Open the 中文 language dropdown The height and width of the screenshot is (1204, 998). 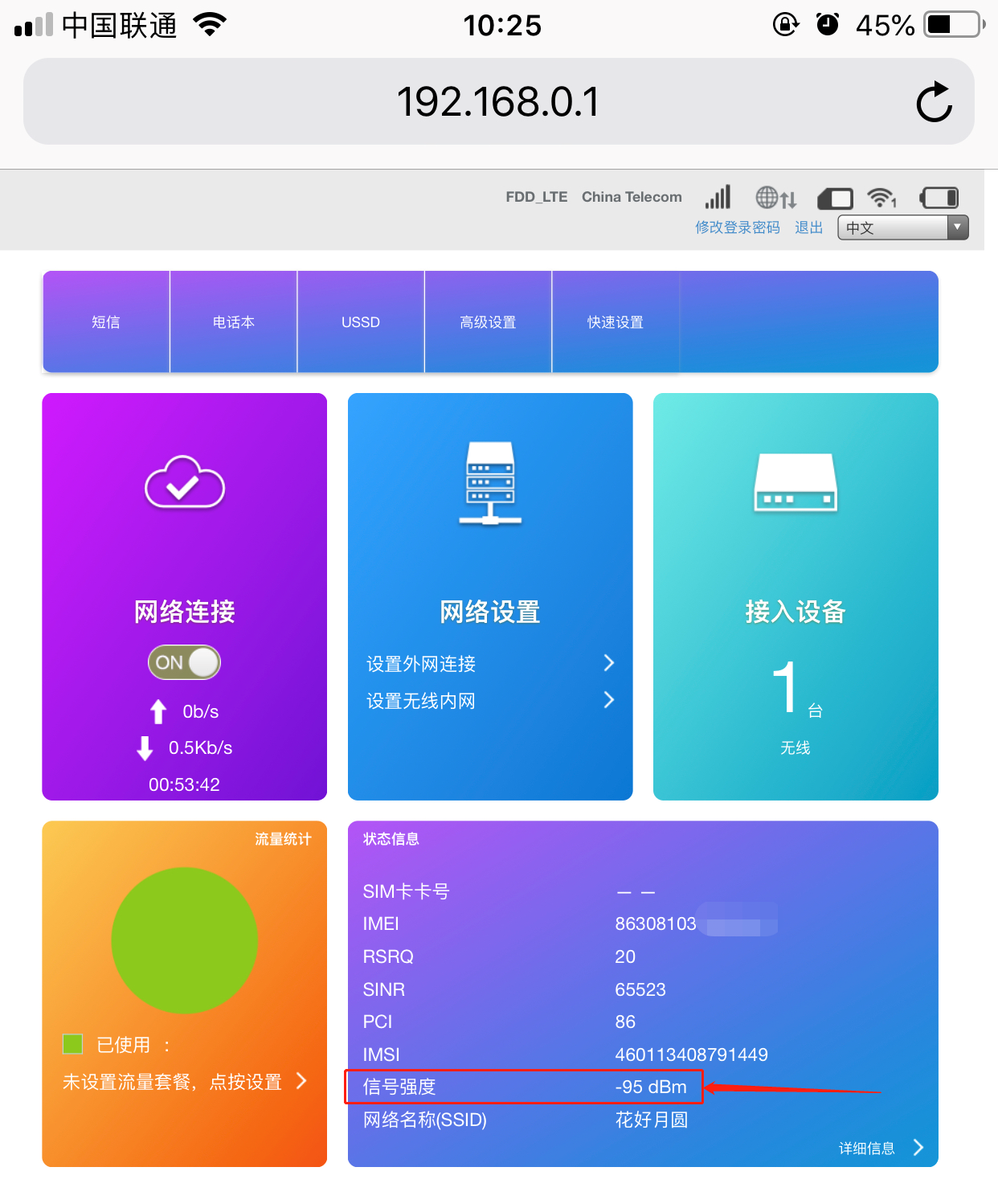coord(902,227)
